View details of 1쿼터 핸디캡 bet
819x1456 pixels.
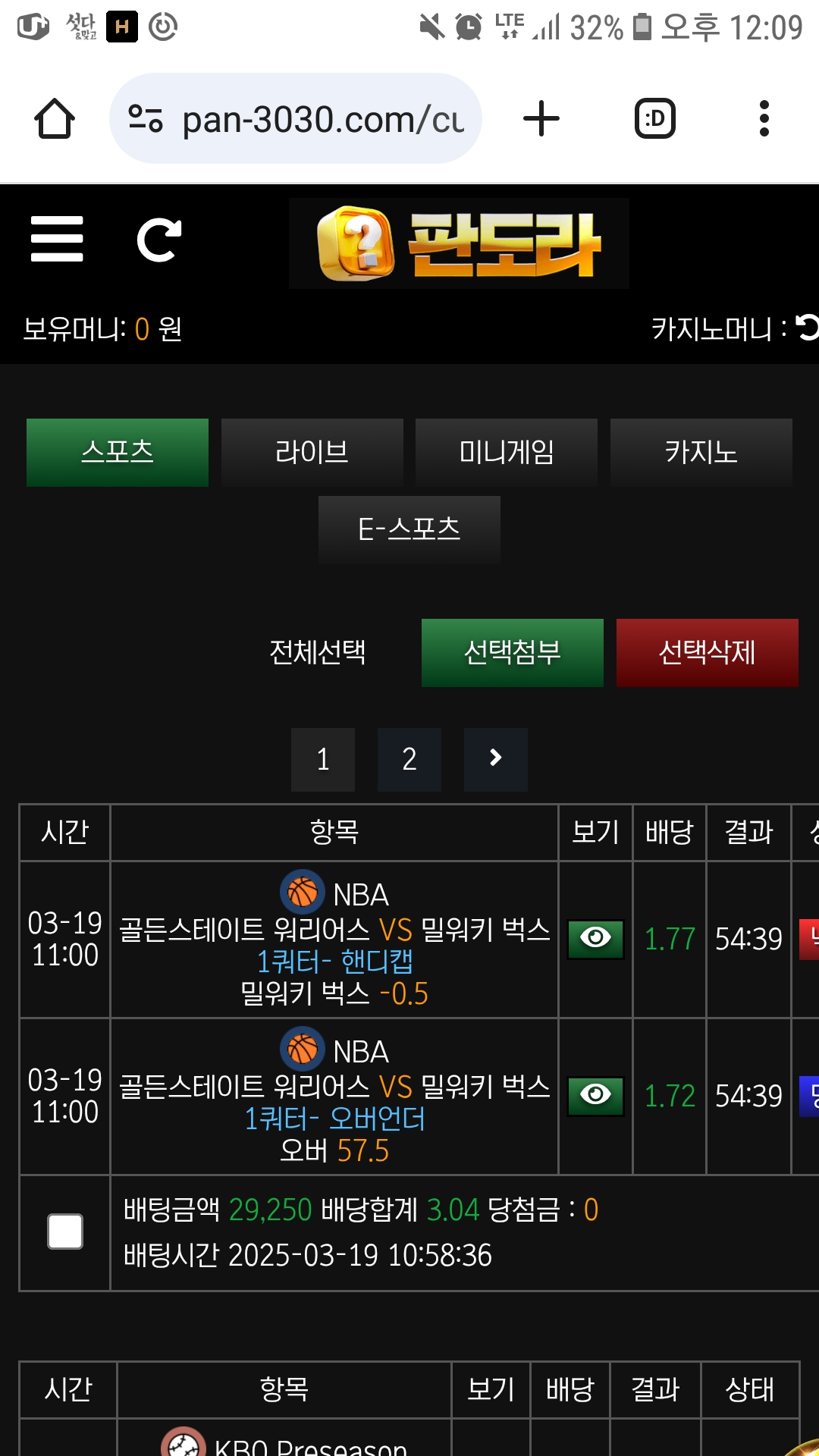pyautogui.click(x=596, y=940)
